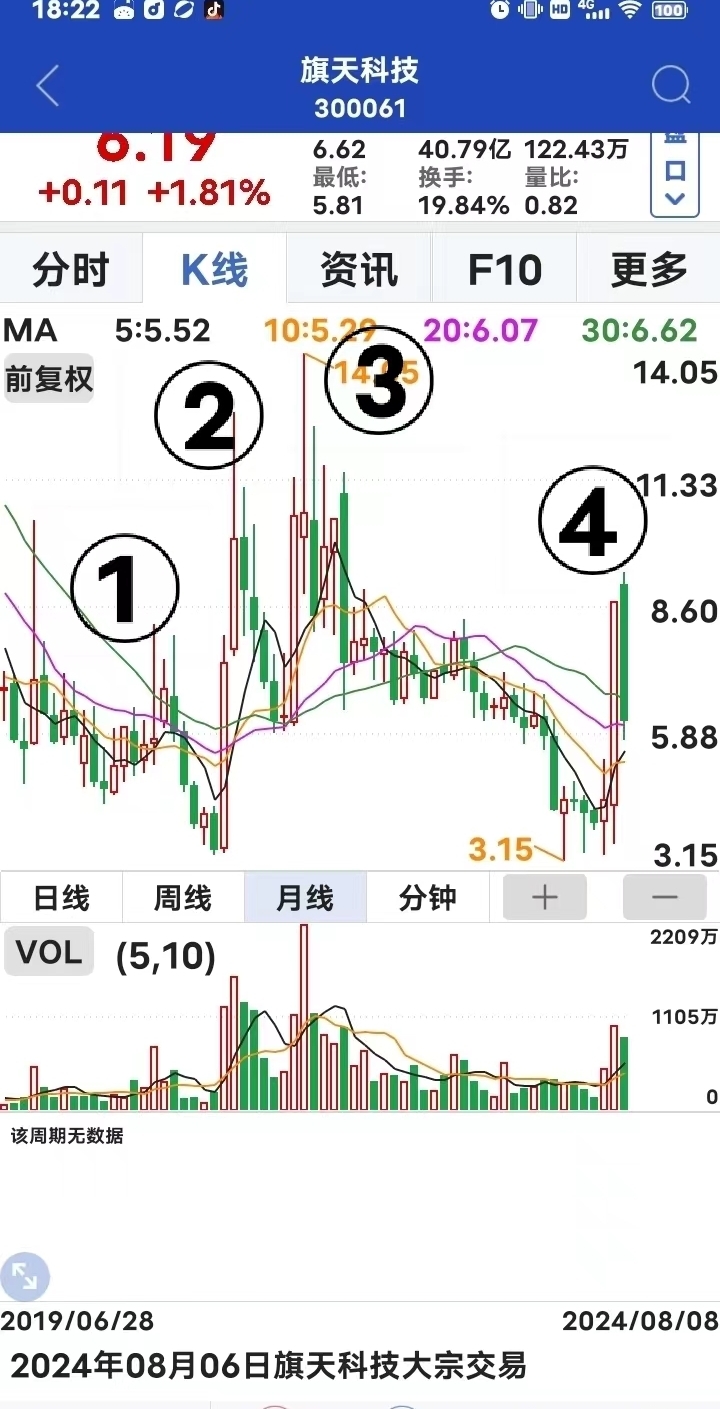
Task: Open the stock search magnifier icon
Action: pyautogui.click(x=671, y=86)
